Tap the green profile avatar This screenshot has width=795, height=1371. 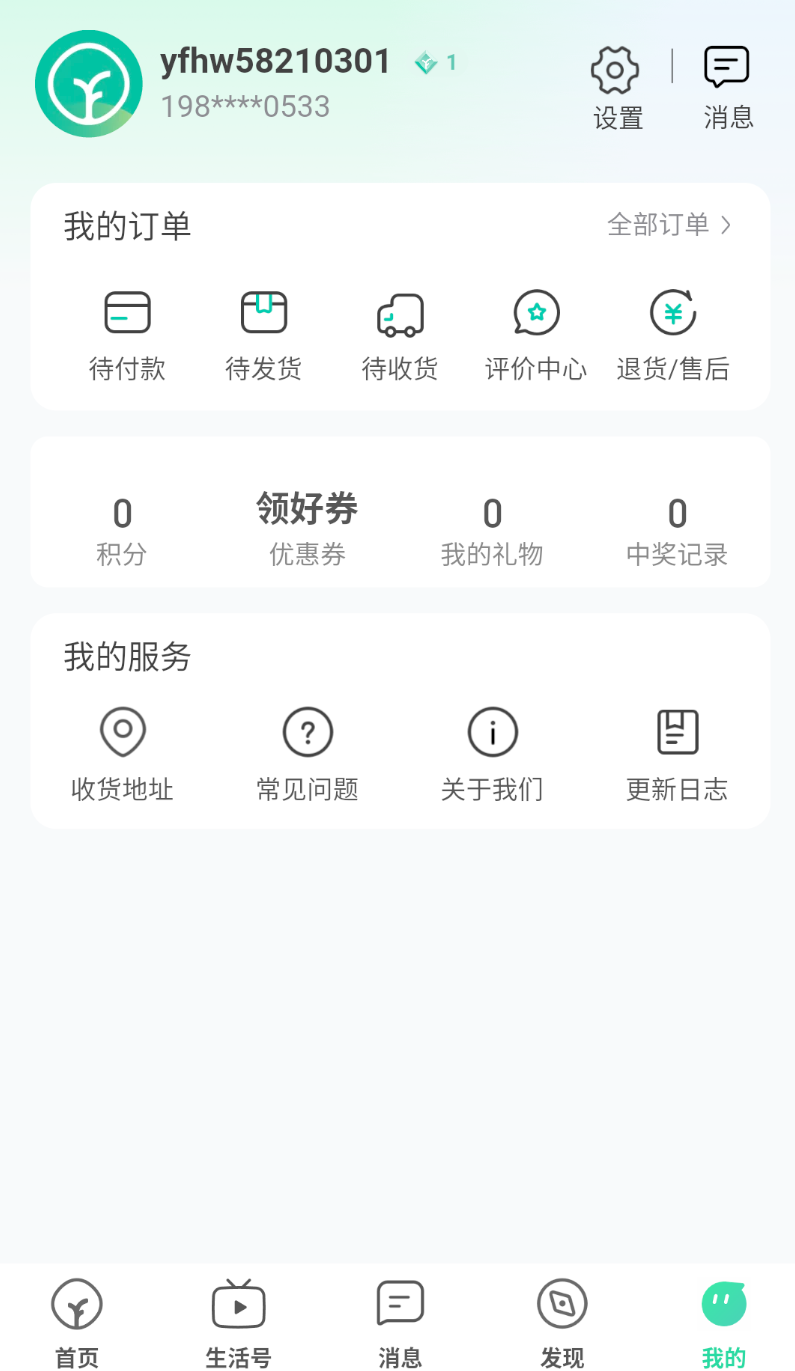coord(88,83)
